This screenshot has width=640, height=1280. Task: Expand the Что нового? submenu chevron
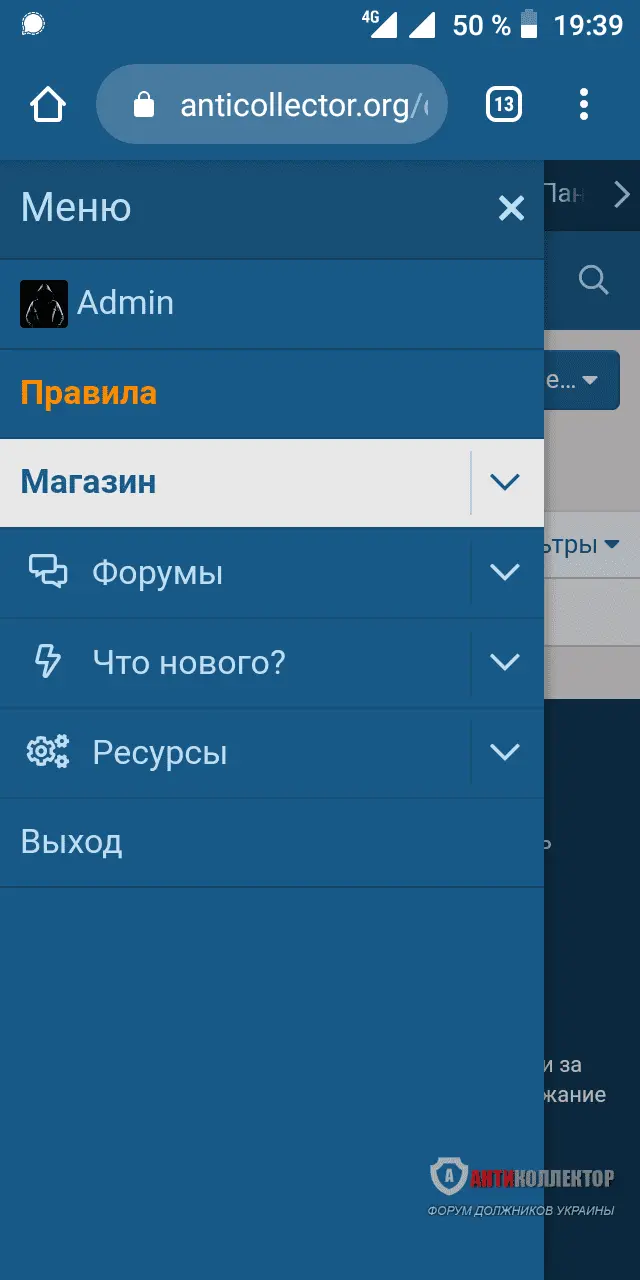point(506,662)
